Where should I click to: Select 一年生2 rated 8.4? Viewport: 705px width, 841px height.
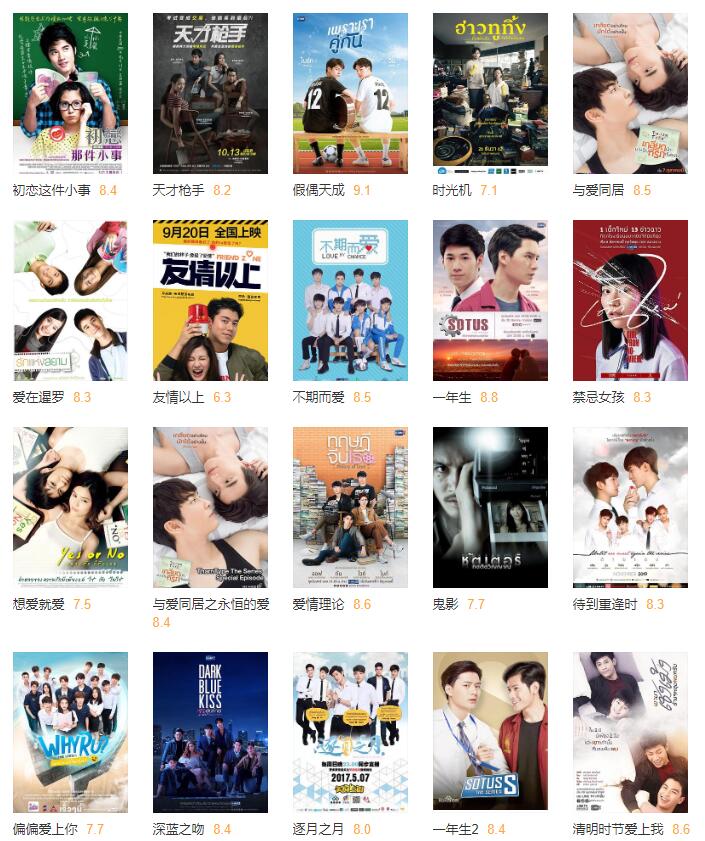[x=490, y=731]
